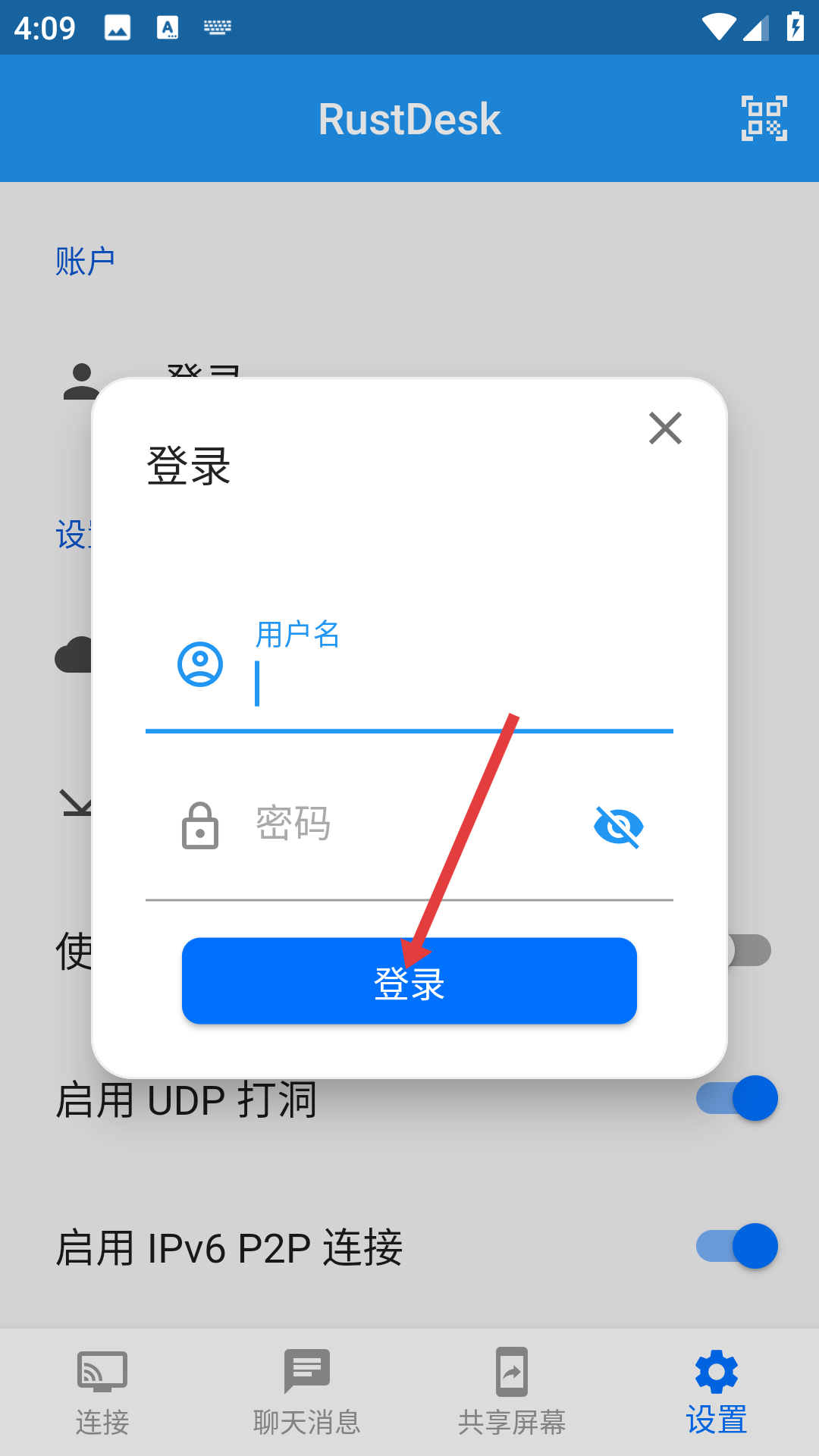Disable the 启用 UDP 打洞 switch
Screen dimensions: 819x1456
point(737,1098)
